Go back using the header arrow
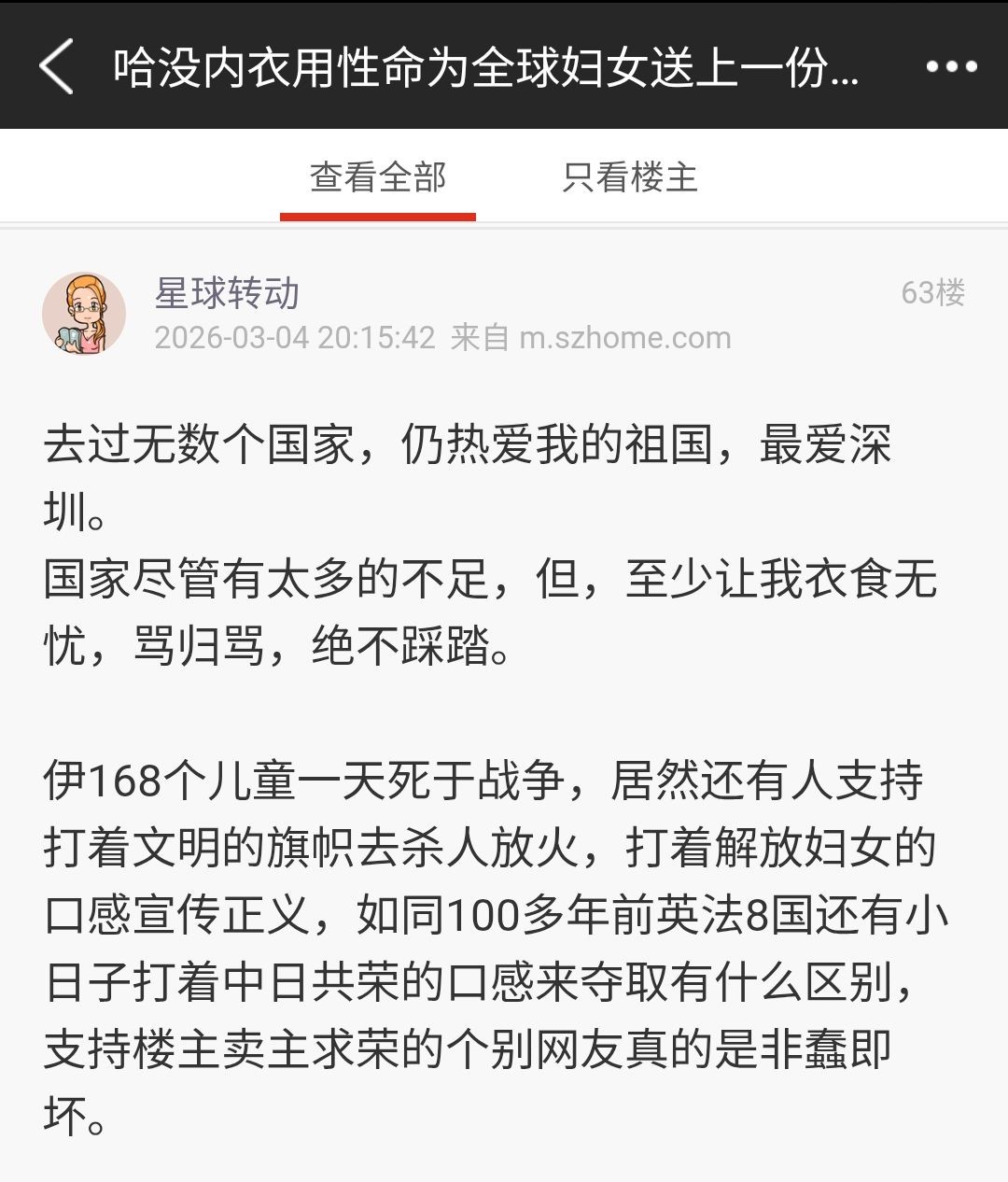 [58, 67]
